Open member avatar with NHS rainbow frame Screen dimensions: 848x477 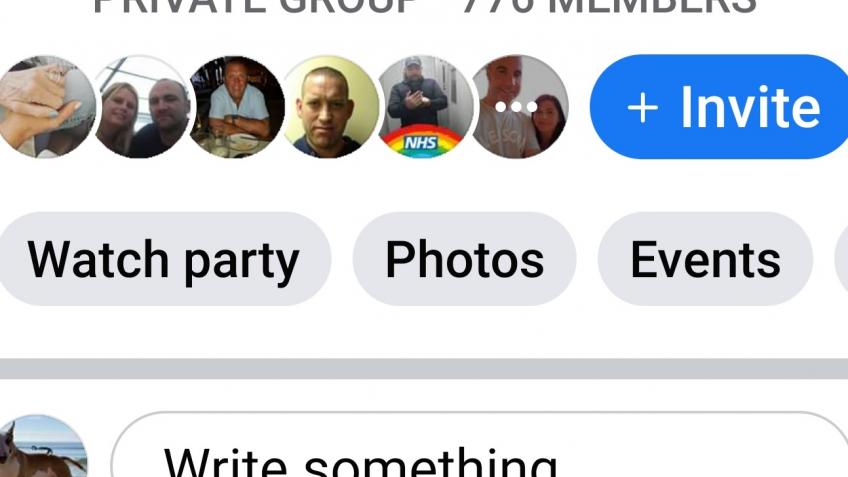pos(425,107)
